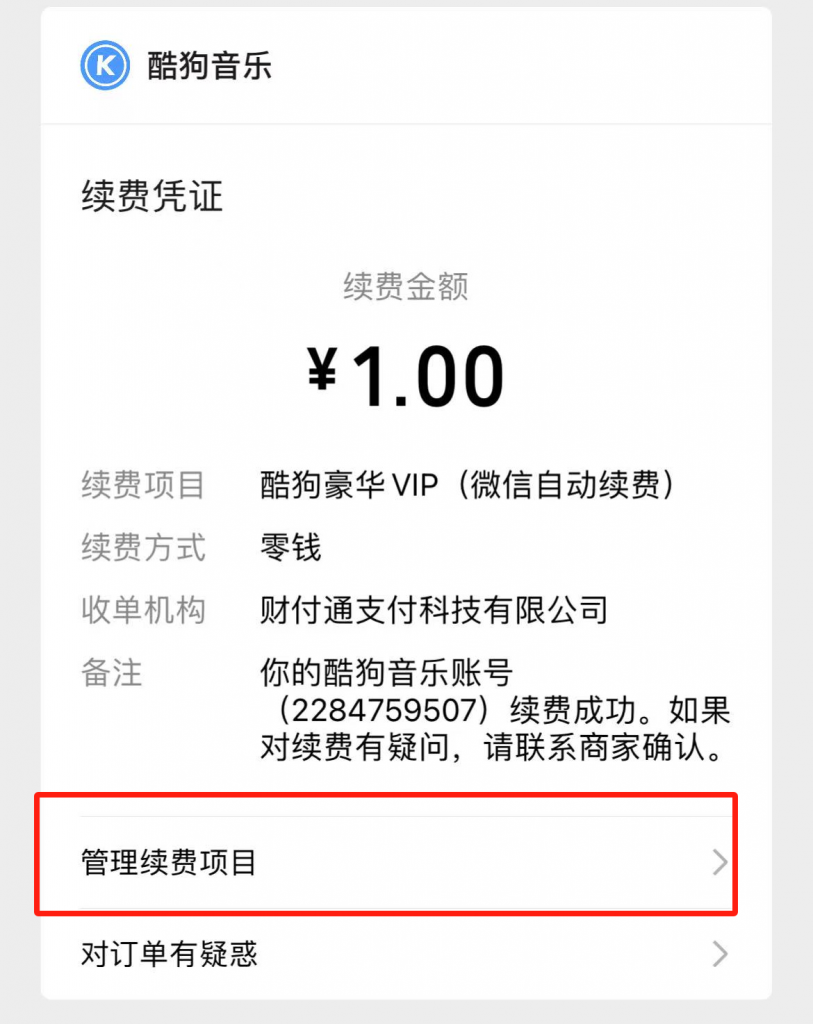Click 财付通支付科技有限公司 acquirer name

point(432,611)
